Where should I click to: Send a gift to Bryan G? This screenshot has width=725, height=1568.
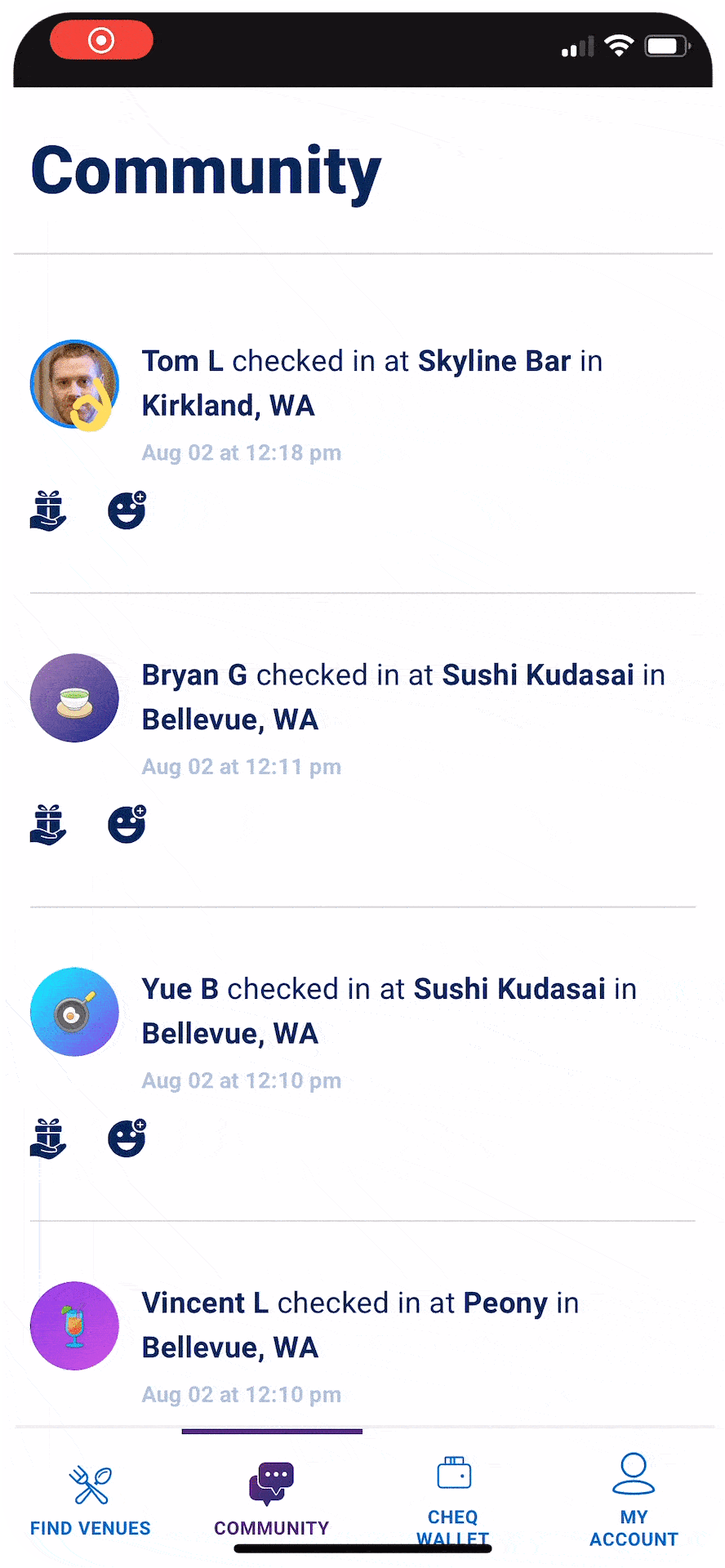coord(48,825)
